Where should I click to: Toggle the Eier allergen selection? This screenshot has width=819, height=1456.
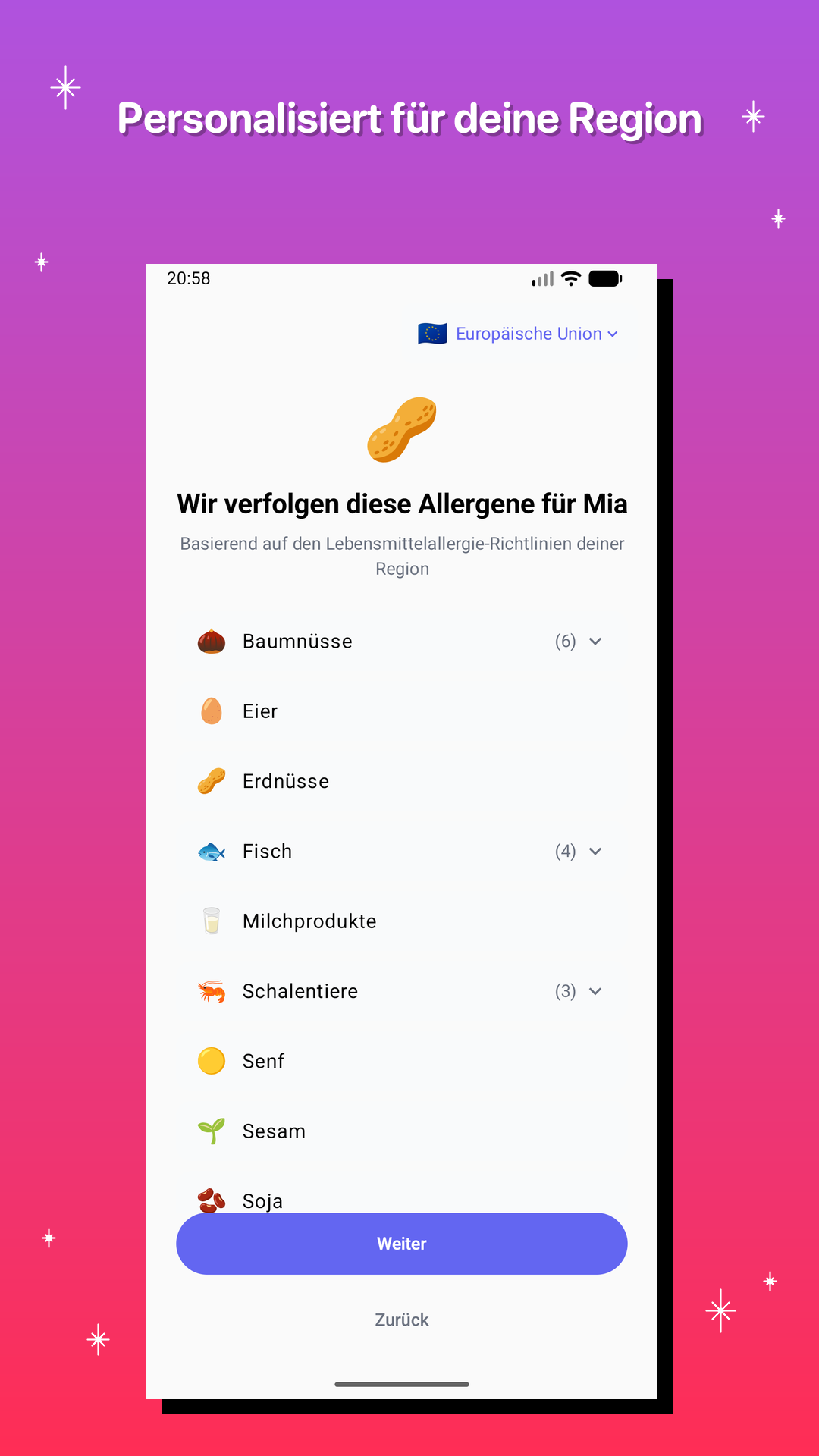[x=341, y=711]
